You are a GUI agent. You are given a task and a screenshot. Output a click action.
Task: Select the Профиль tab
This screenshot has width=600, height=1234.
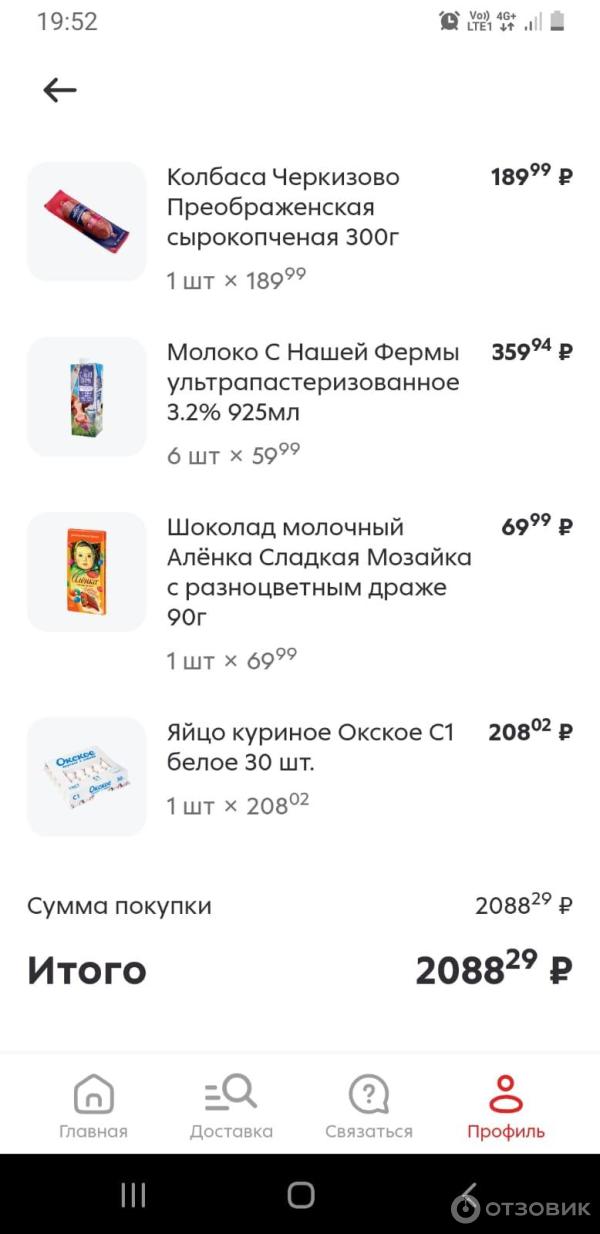point(506,1108)
